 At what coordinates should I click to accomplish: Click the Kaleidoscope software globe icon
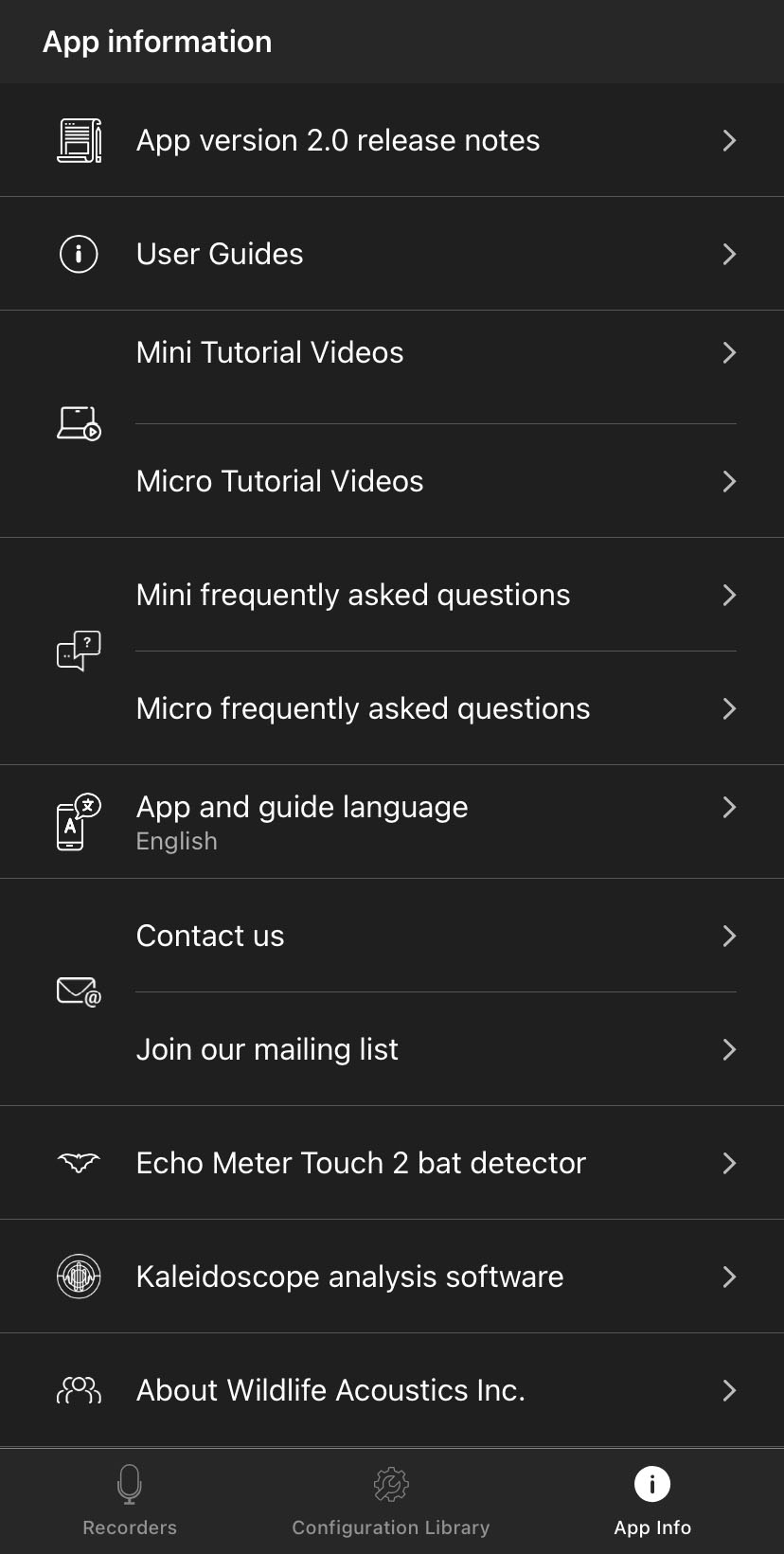(x=79, y=1276)
